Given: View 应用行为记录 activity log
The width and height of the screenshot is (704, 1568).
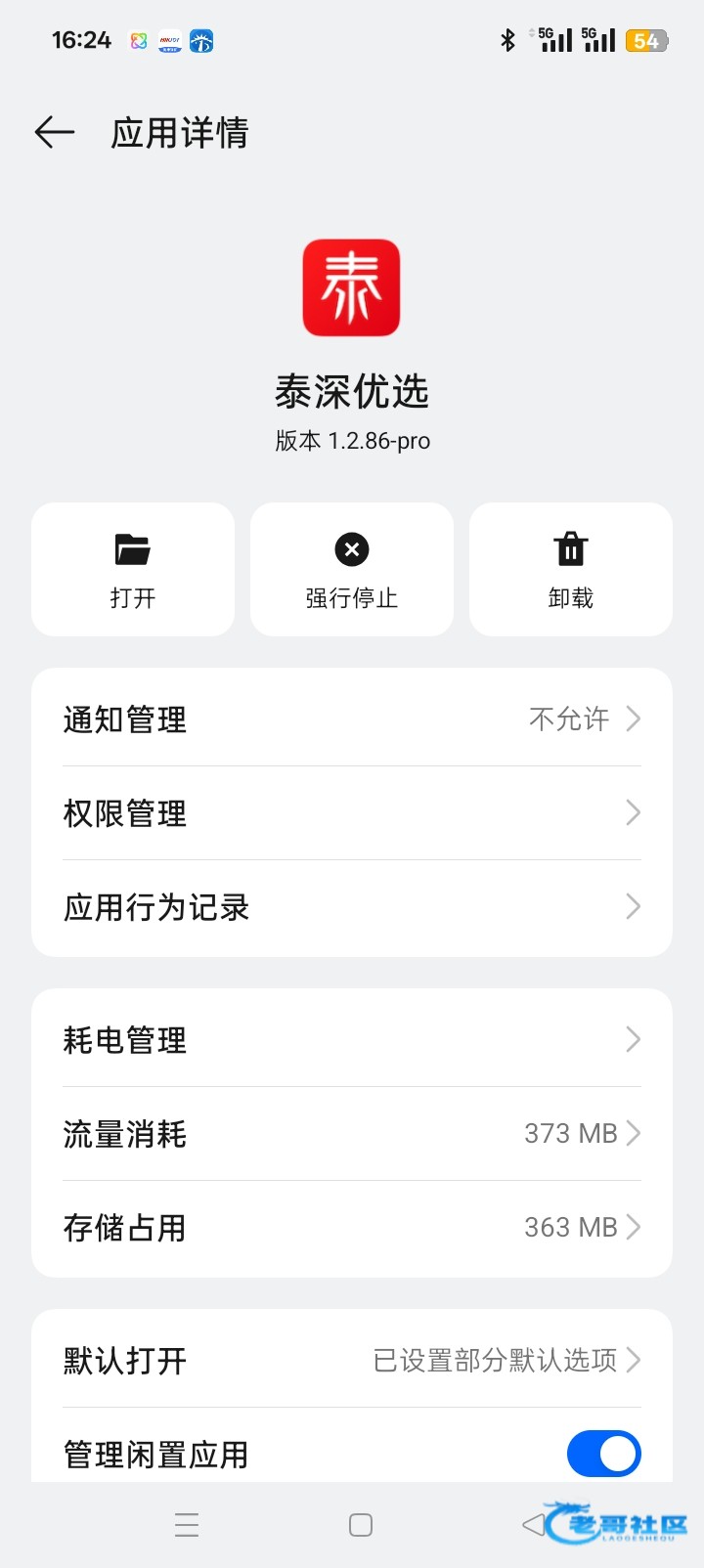Looking at the screenshot, I should pyautogui.click(x=352, y=907).
